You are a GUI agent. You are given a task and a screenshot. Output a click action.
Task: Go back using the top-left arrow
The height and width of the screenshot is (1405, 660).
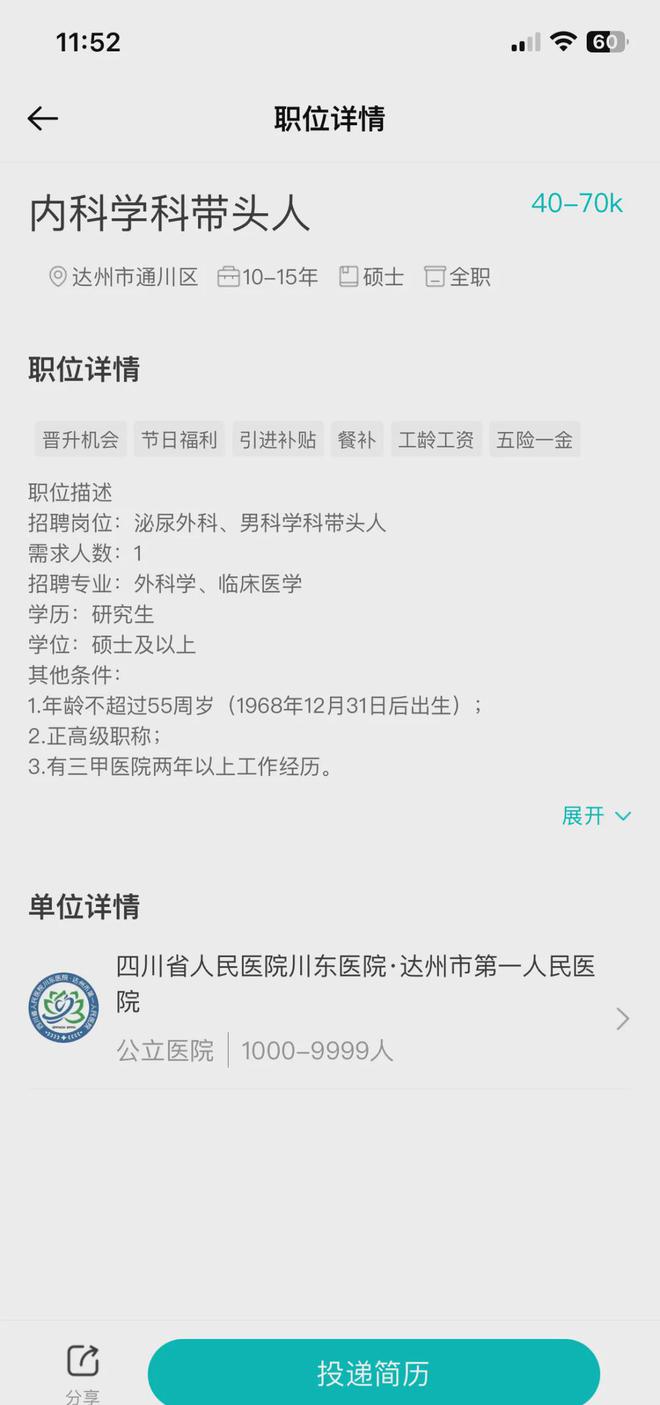(42, 119)
